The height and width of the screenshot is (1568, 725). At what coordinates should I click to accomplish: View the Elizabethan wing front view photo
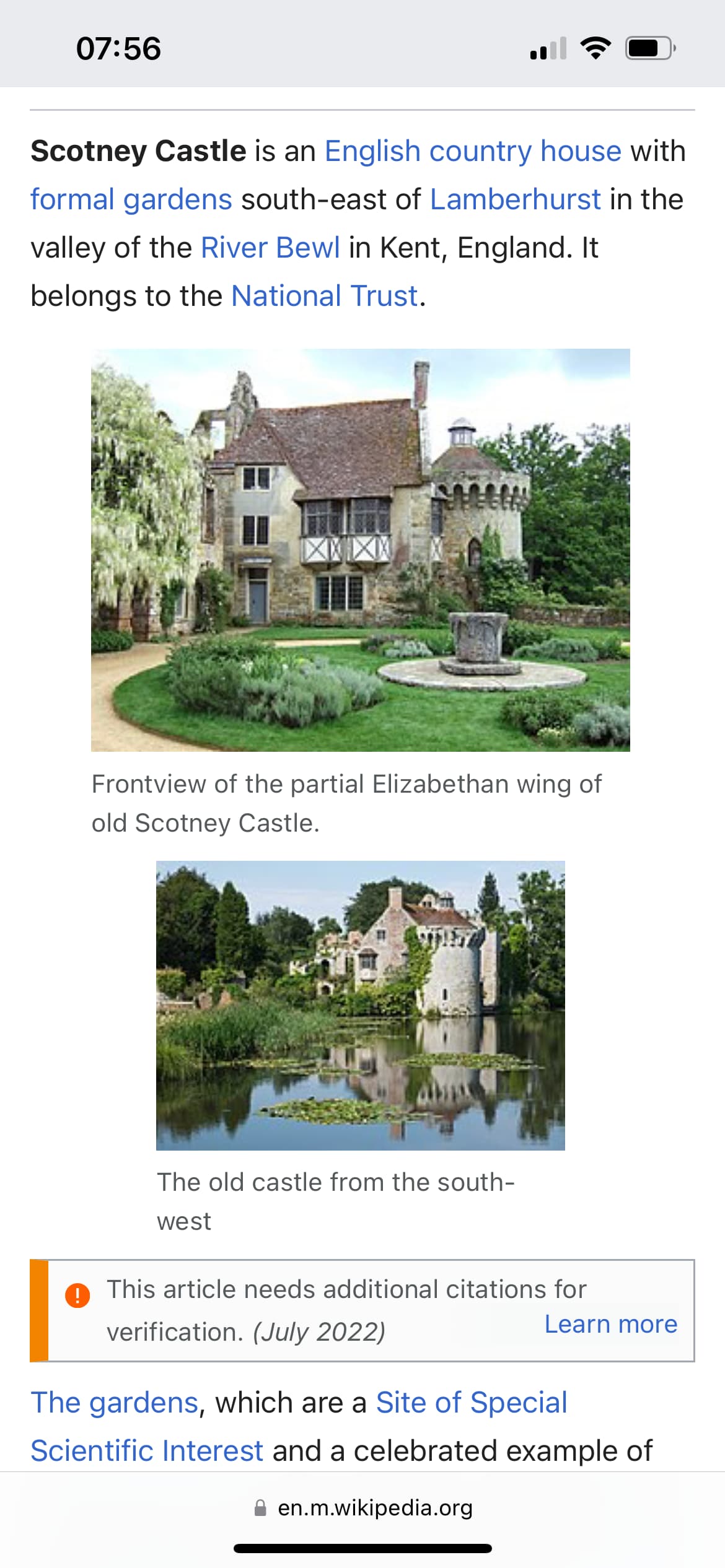[361, 550]
